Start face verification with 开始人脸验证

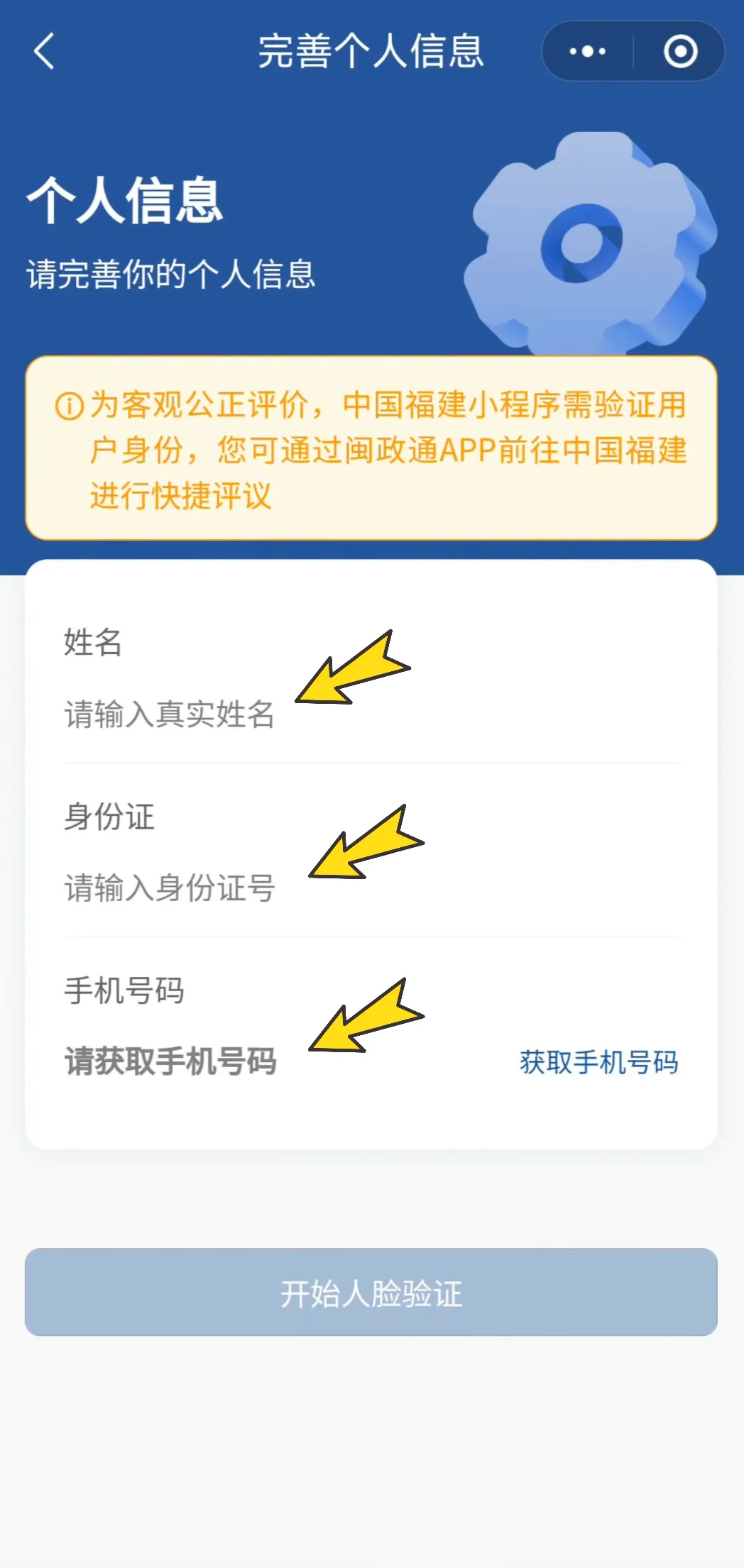coord(371,1293)
